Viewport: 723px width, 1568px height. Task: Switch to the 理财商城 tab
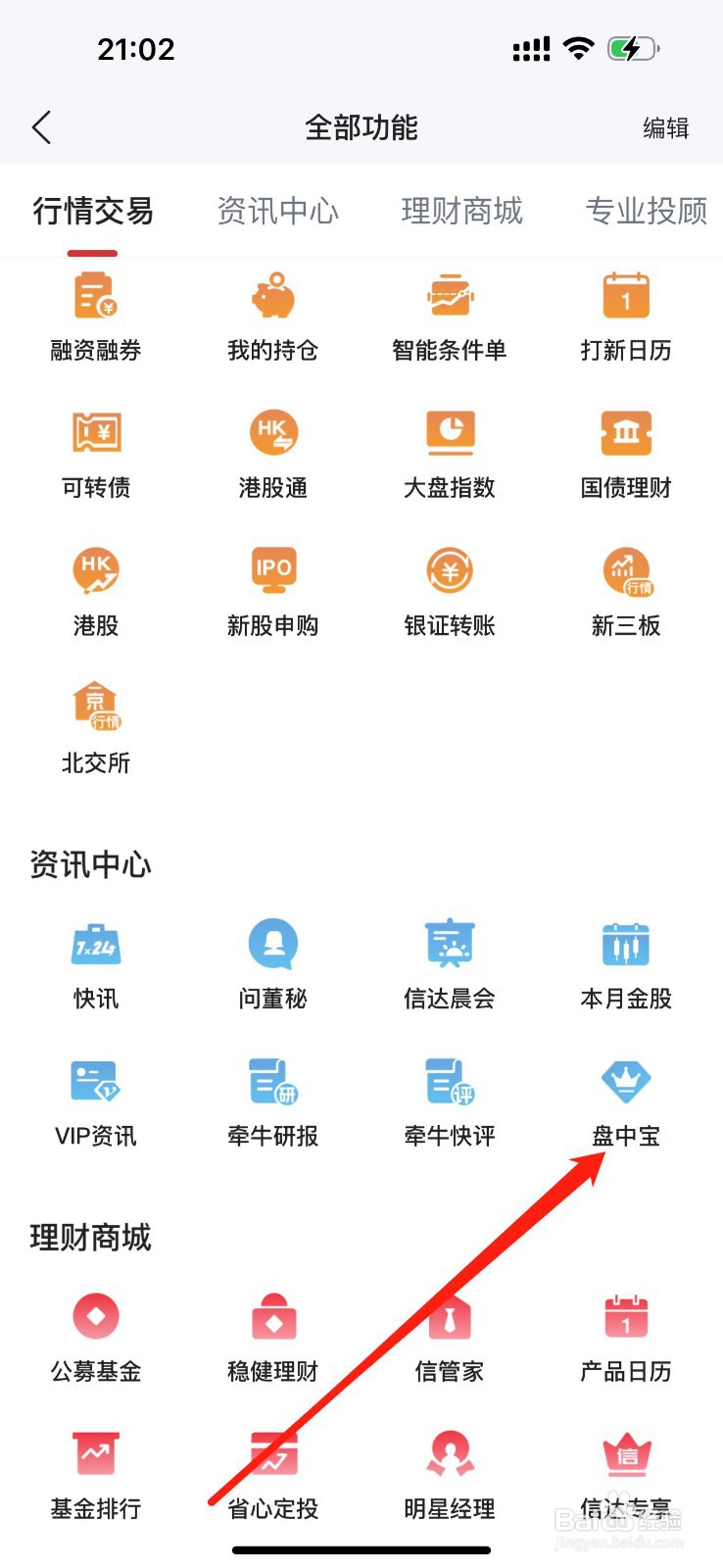(461, 211)
